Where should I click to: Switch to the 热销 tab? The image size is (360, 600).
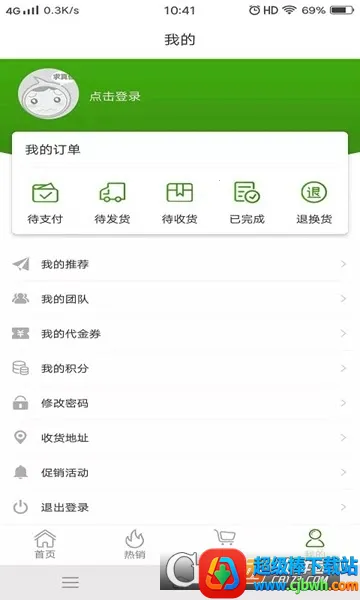coord(135,544)
